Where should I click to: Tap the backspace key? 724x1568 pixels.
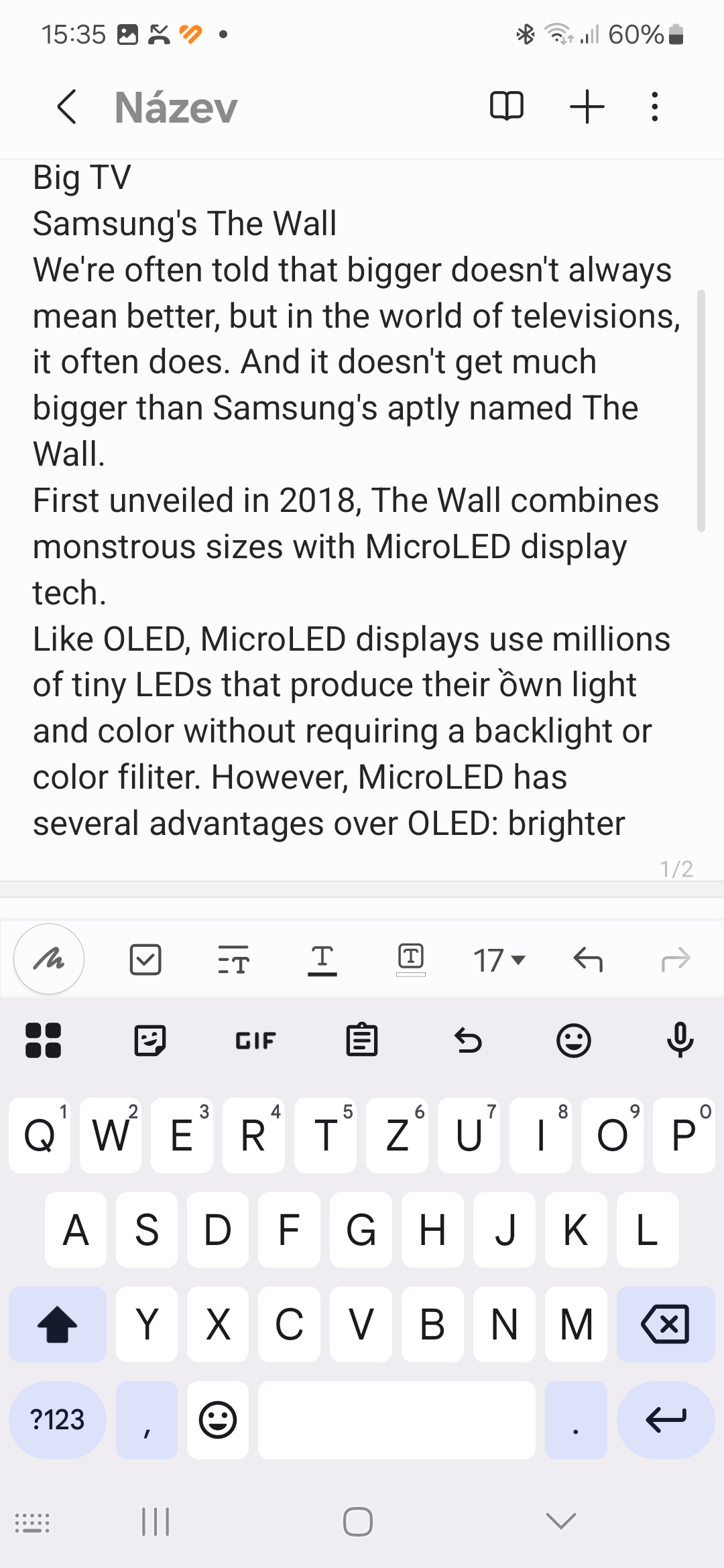tap(666, 1324)
